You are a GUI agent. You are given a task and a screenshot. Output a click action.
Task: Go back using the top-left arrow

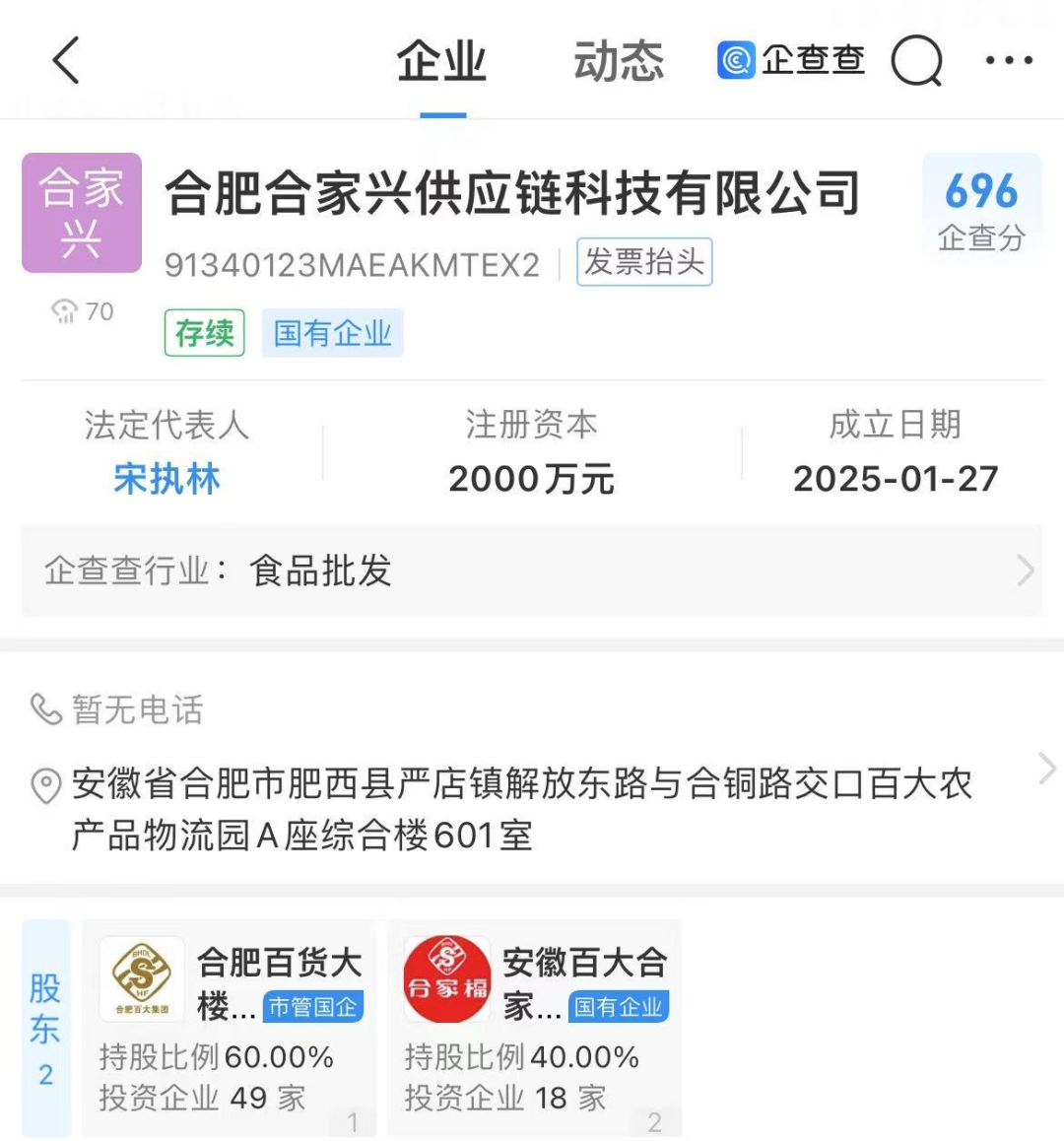(x=66, y=61)
